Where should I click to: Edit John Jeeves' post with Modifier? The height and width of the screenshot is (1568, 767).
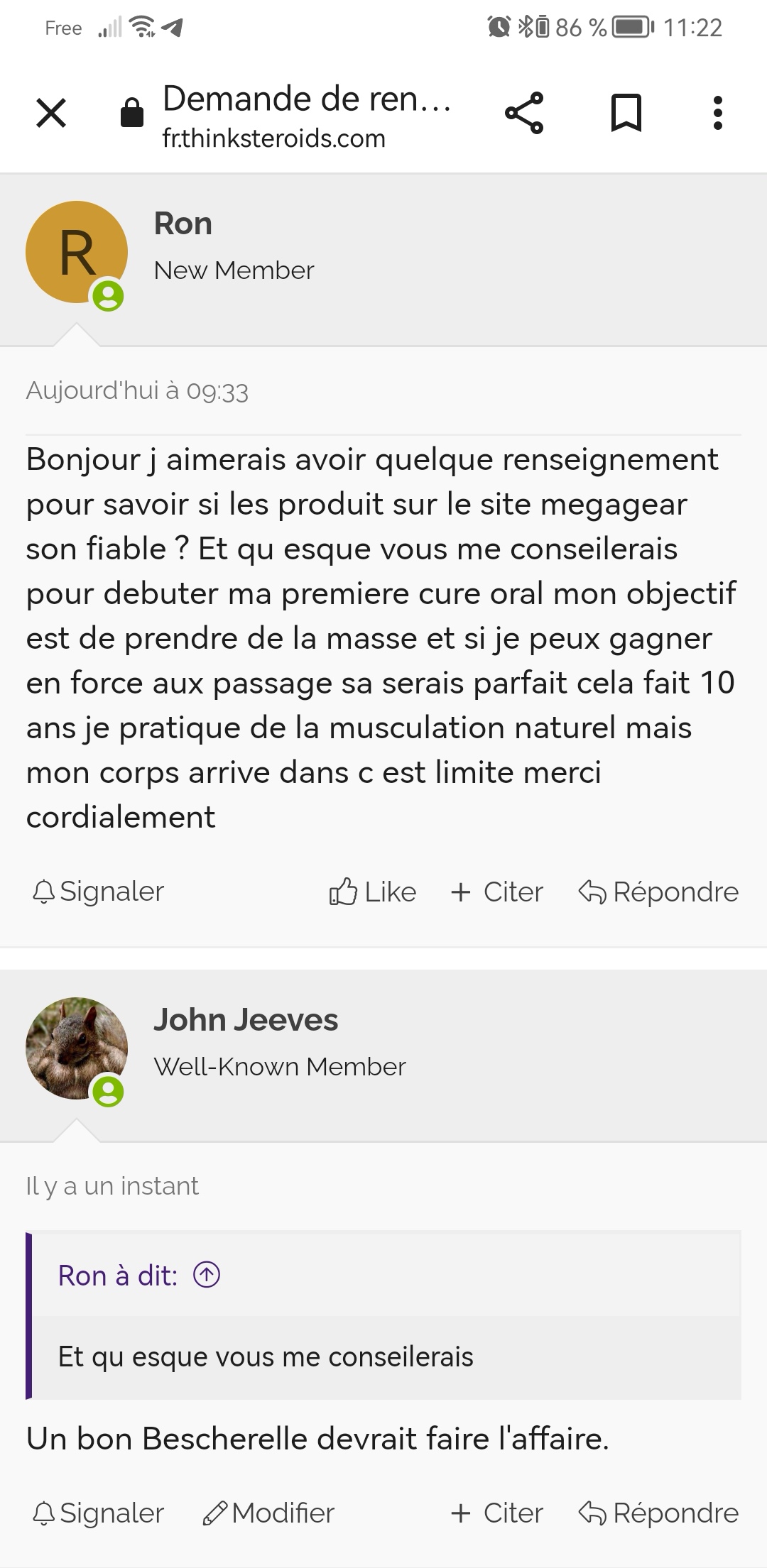(268, 1513)
